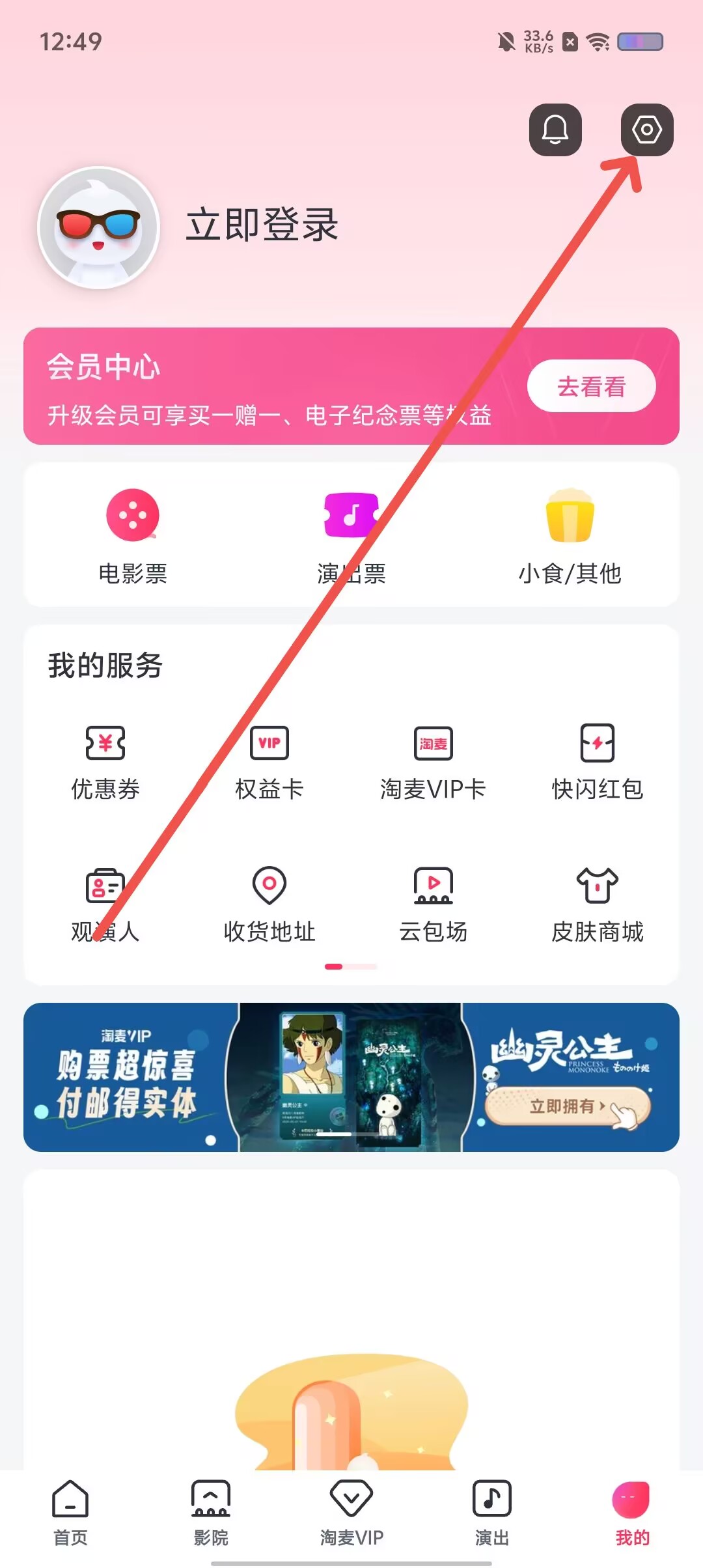Switch to the 首页 tab
703x1568 pixels.
pos(70,1513)
